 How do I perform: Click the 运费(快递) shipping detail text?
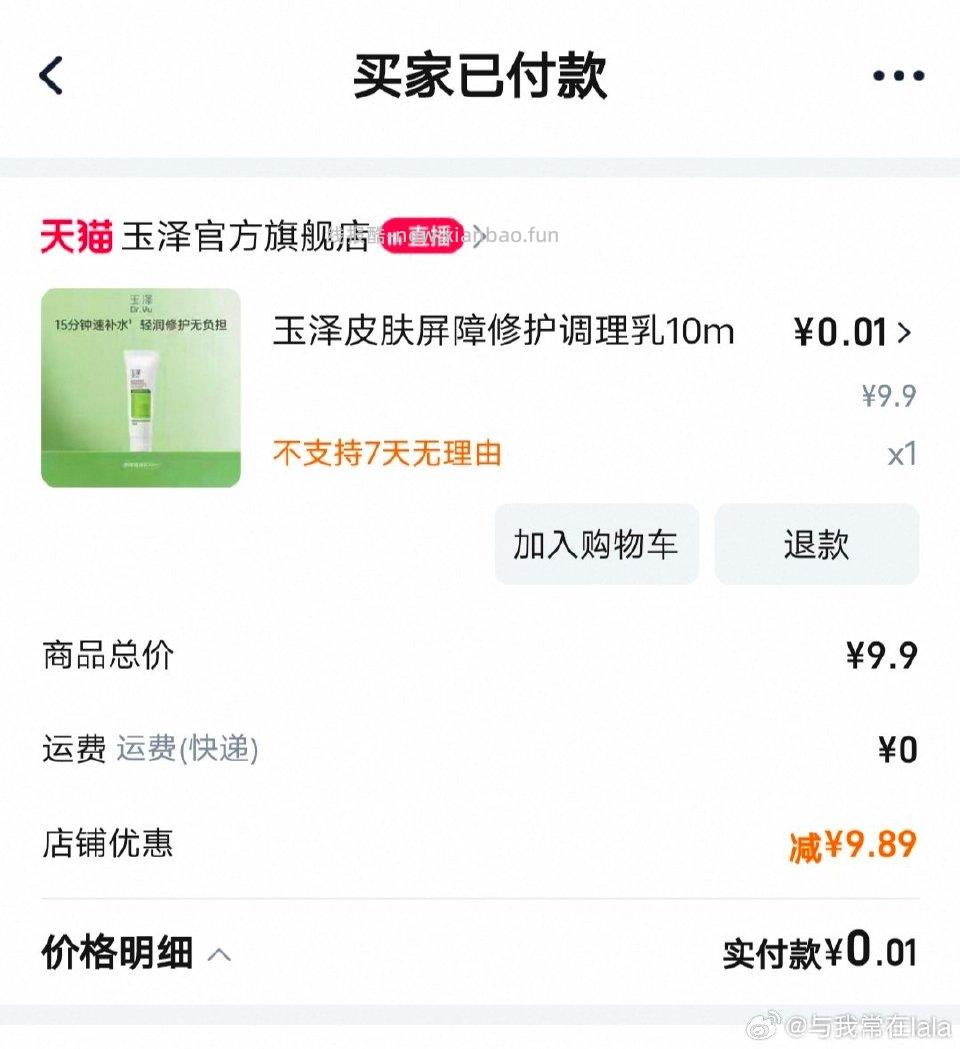pos(186,748)
